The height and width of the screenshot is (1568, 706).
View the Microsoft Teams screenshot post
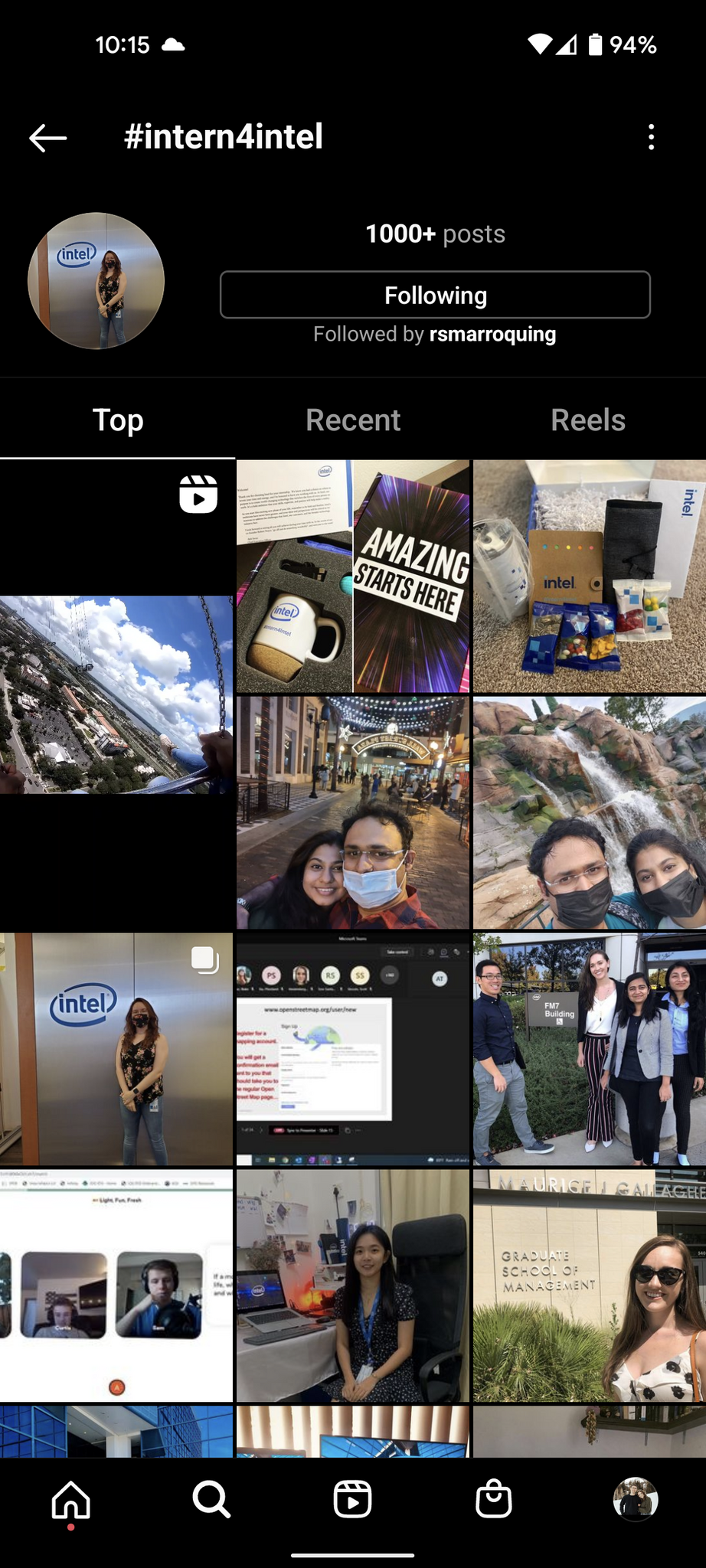pyautogui.click(x=353, y=1049)
